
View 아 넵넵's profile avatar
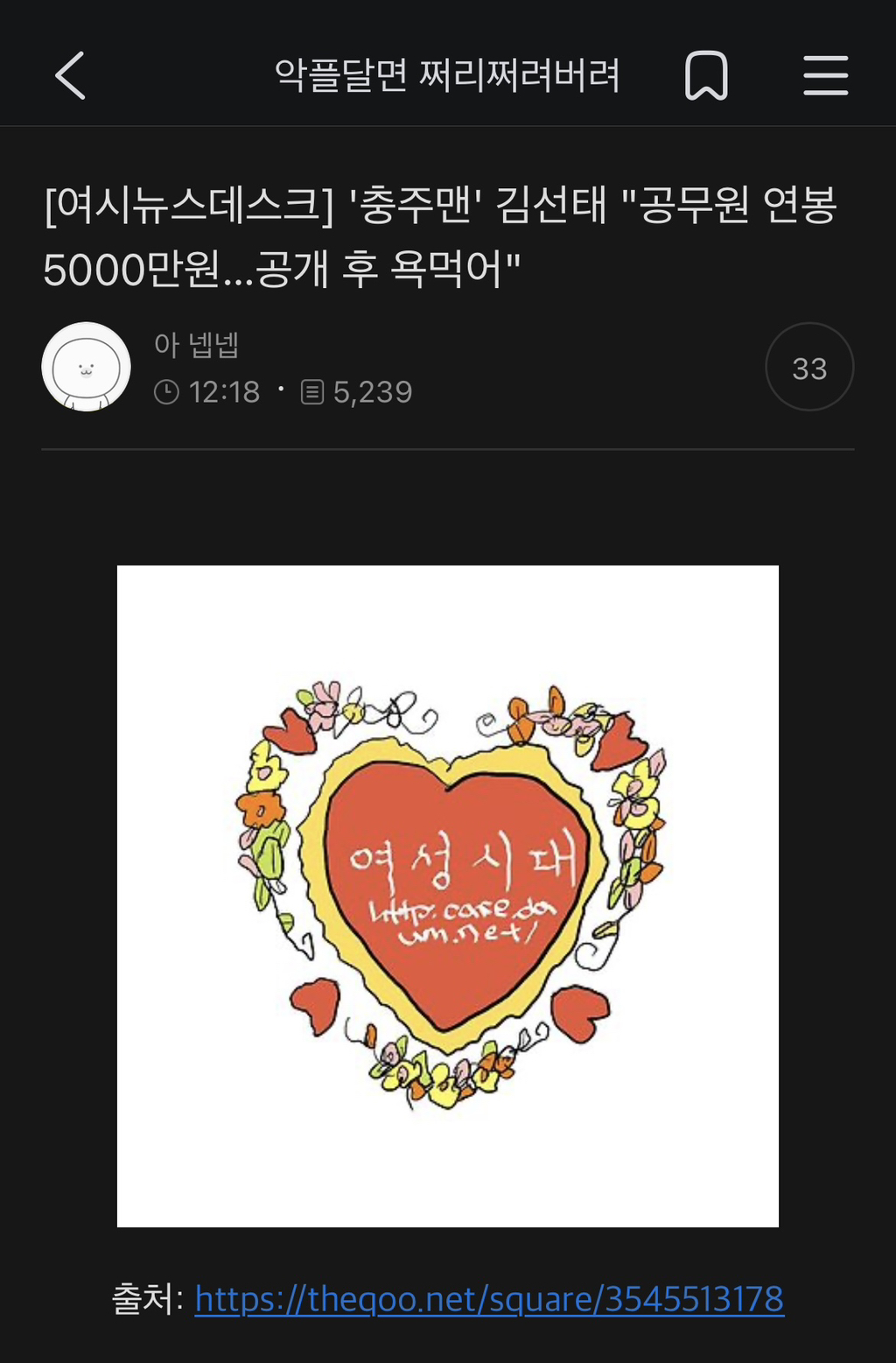86,367
